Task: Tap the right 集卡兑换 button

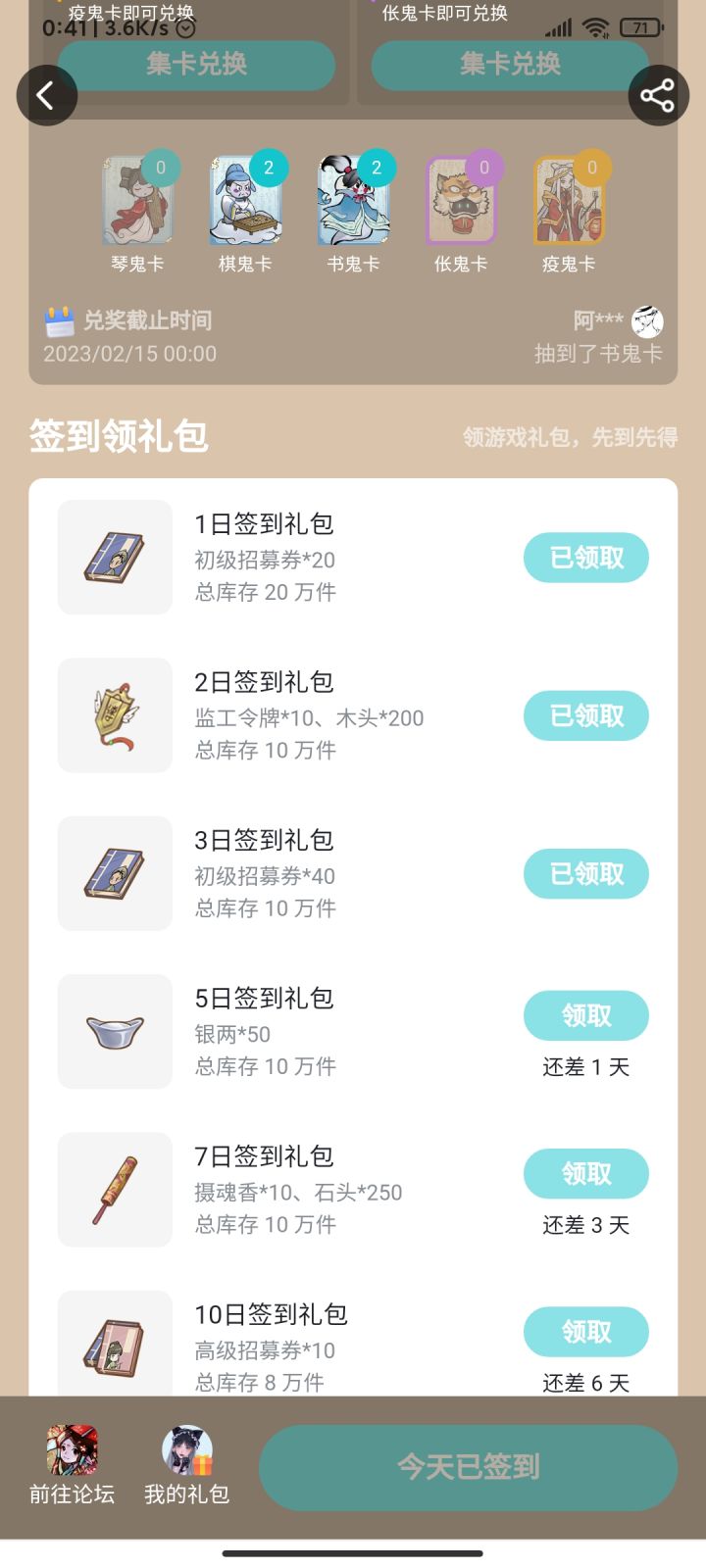Action: (x=510, y=65)
